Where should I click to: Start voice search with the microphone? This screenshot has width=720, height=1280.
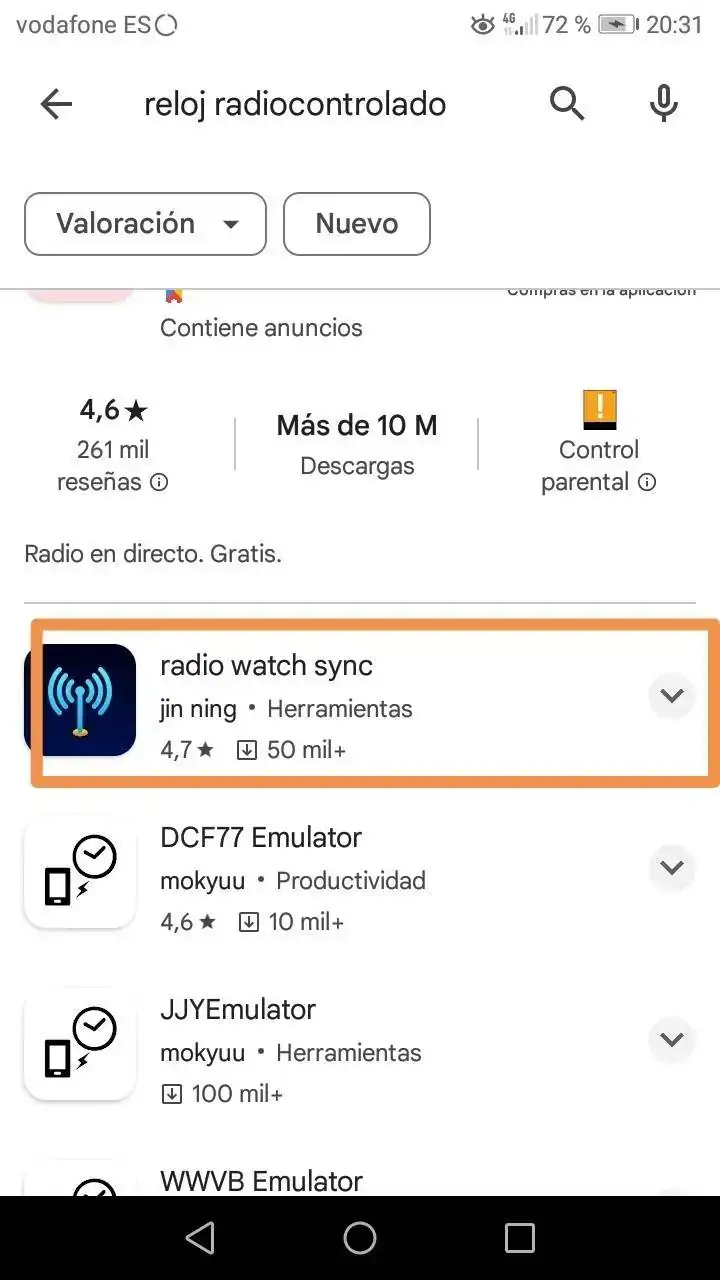click(x=664, y=103)
